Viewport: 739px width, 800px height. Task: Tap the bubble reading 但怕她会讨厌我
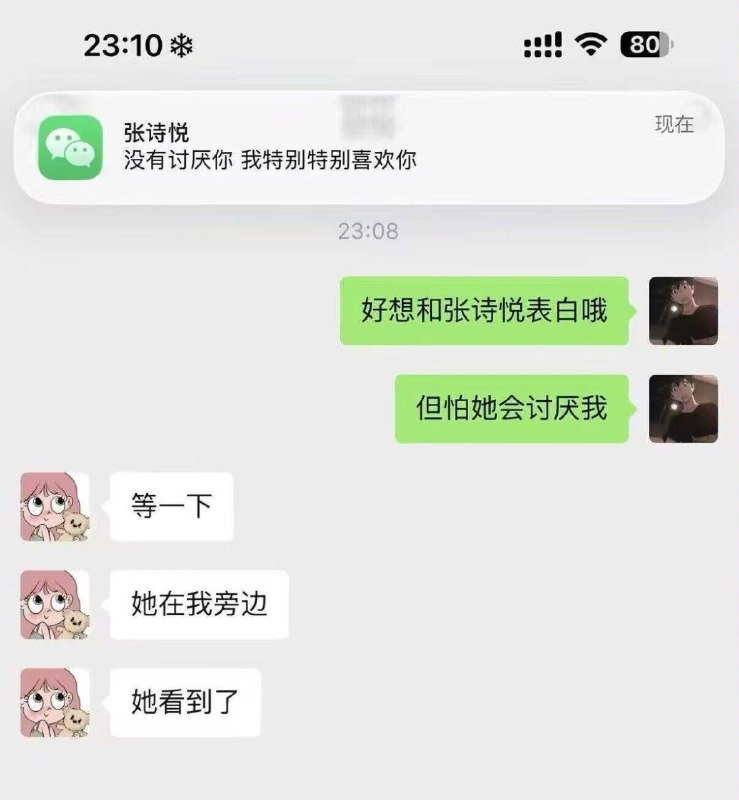[513, 404]
